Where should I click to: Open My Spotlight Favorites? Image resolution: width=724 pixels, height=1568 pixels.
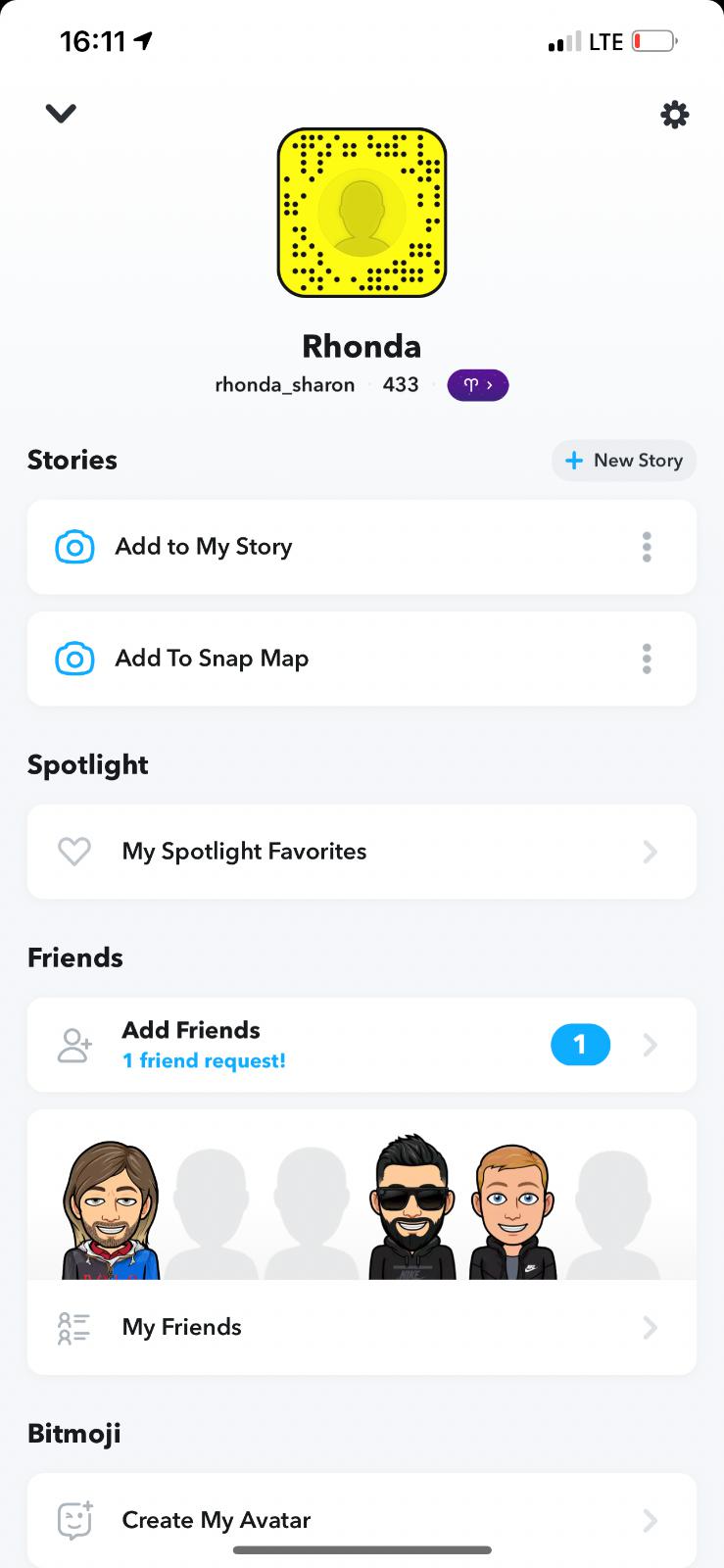[361, 852]
